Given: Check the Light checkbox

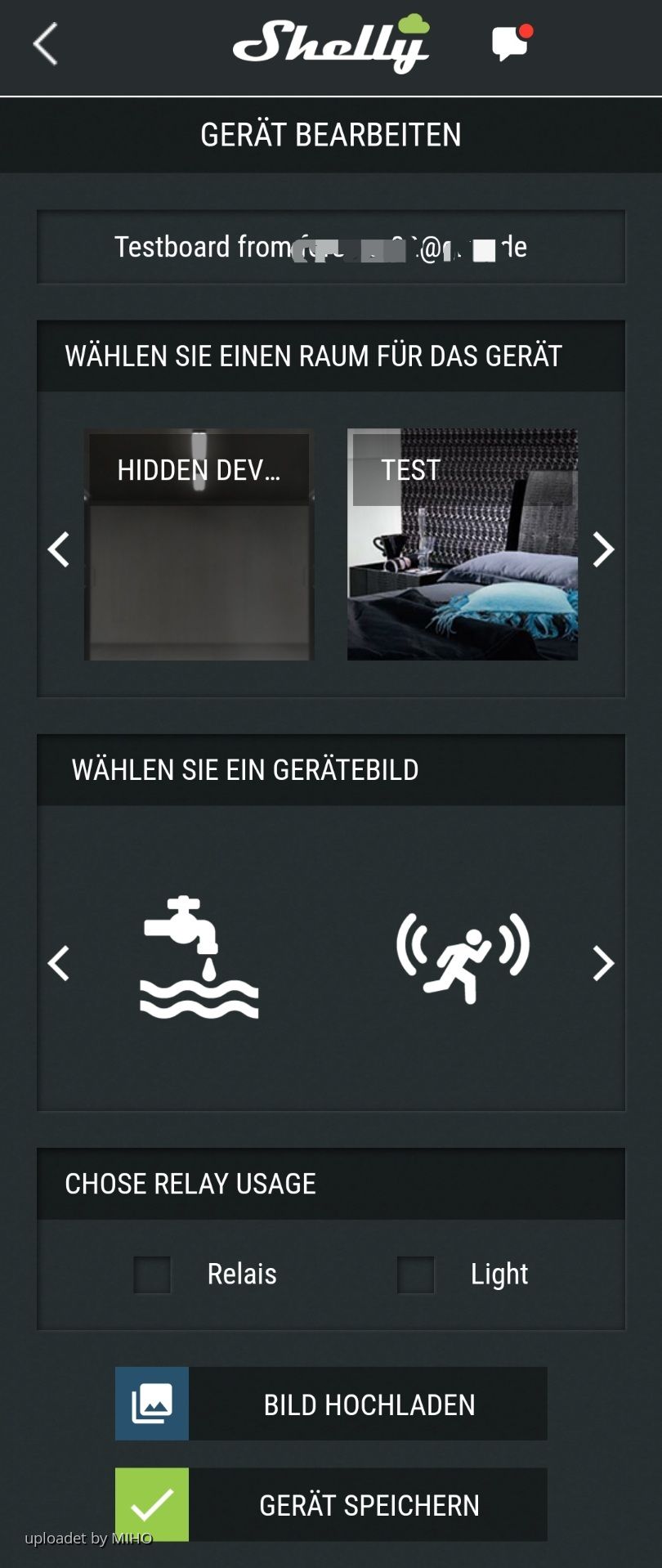Looking at the screenshot, I should [x=416, y=1275].
